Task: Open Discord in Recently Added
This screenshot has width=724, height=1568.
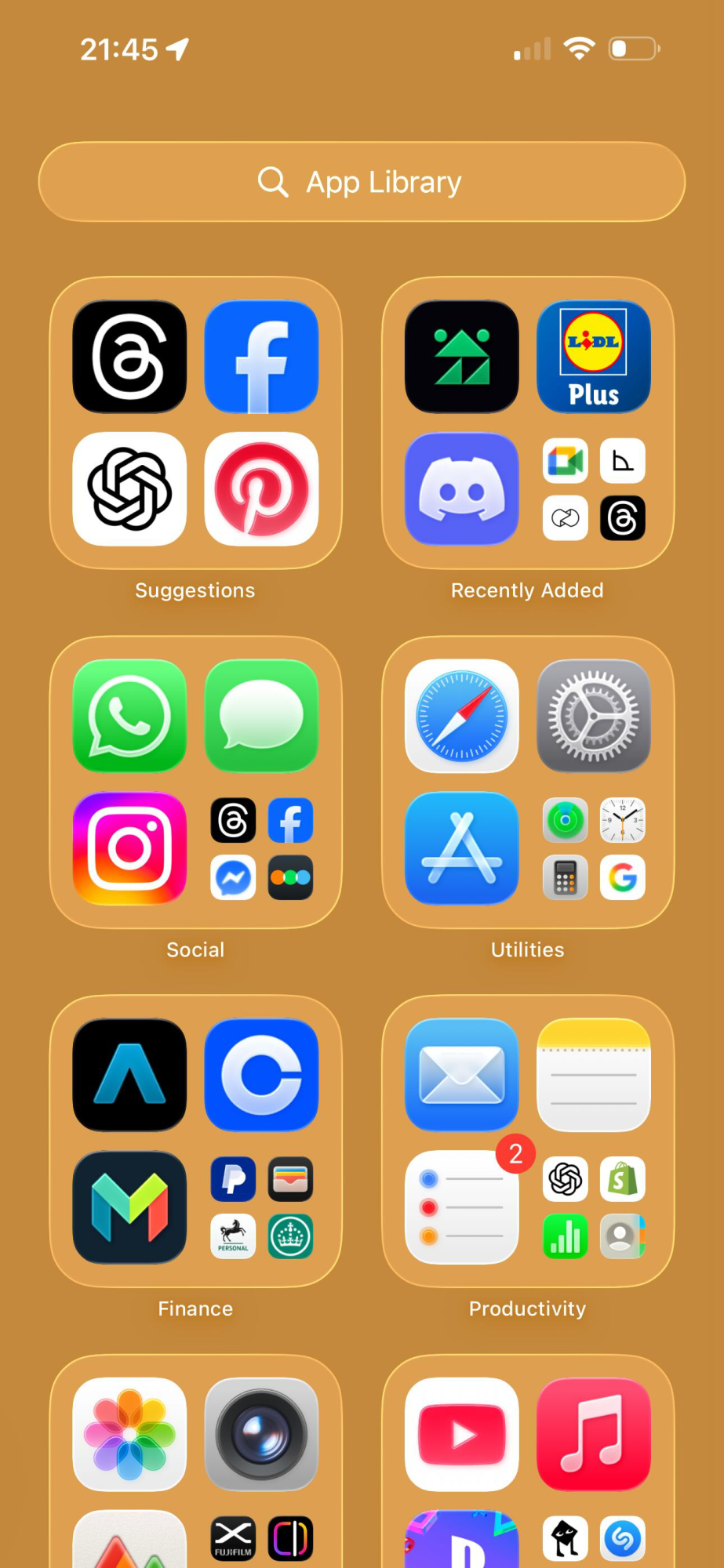Action: pyautogui.click(x=461, y=489)
